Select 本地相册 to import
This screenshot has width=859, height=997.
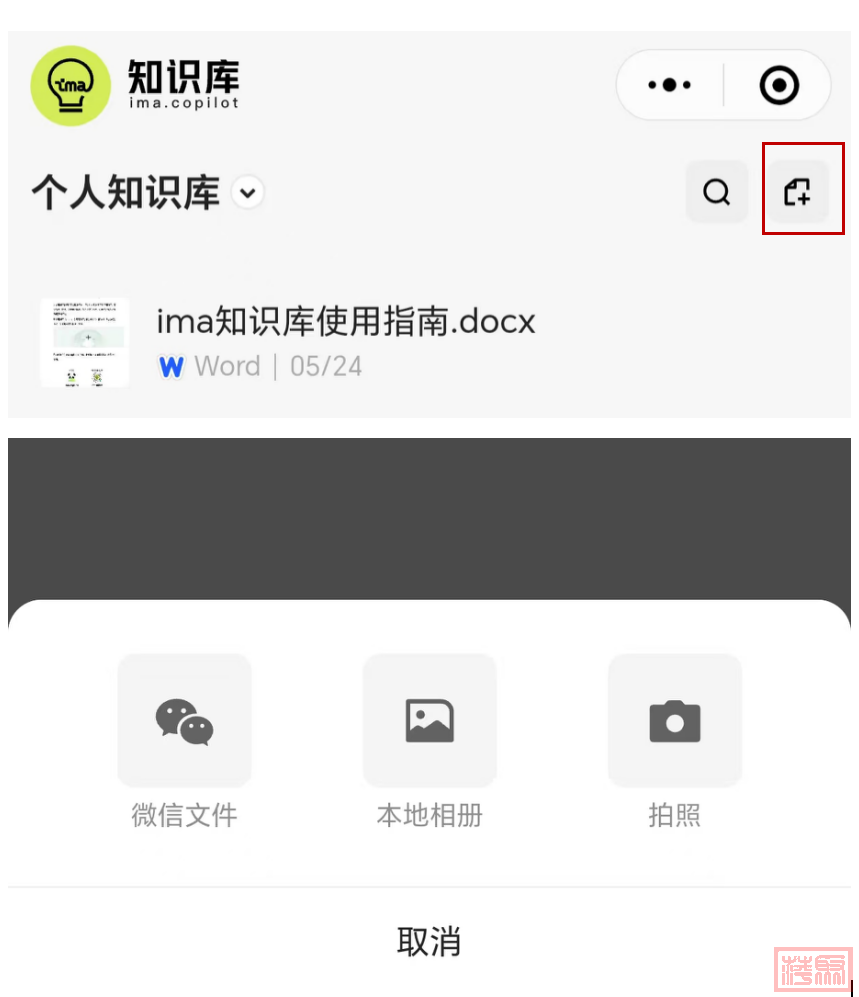[429, 721]
